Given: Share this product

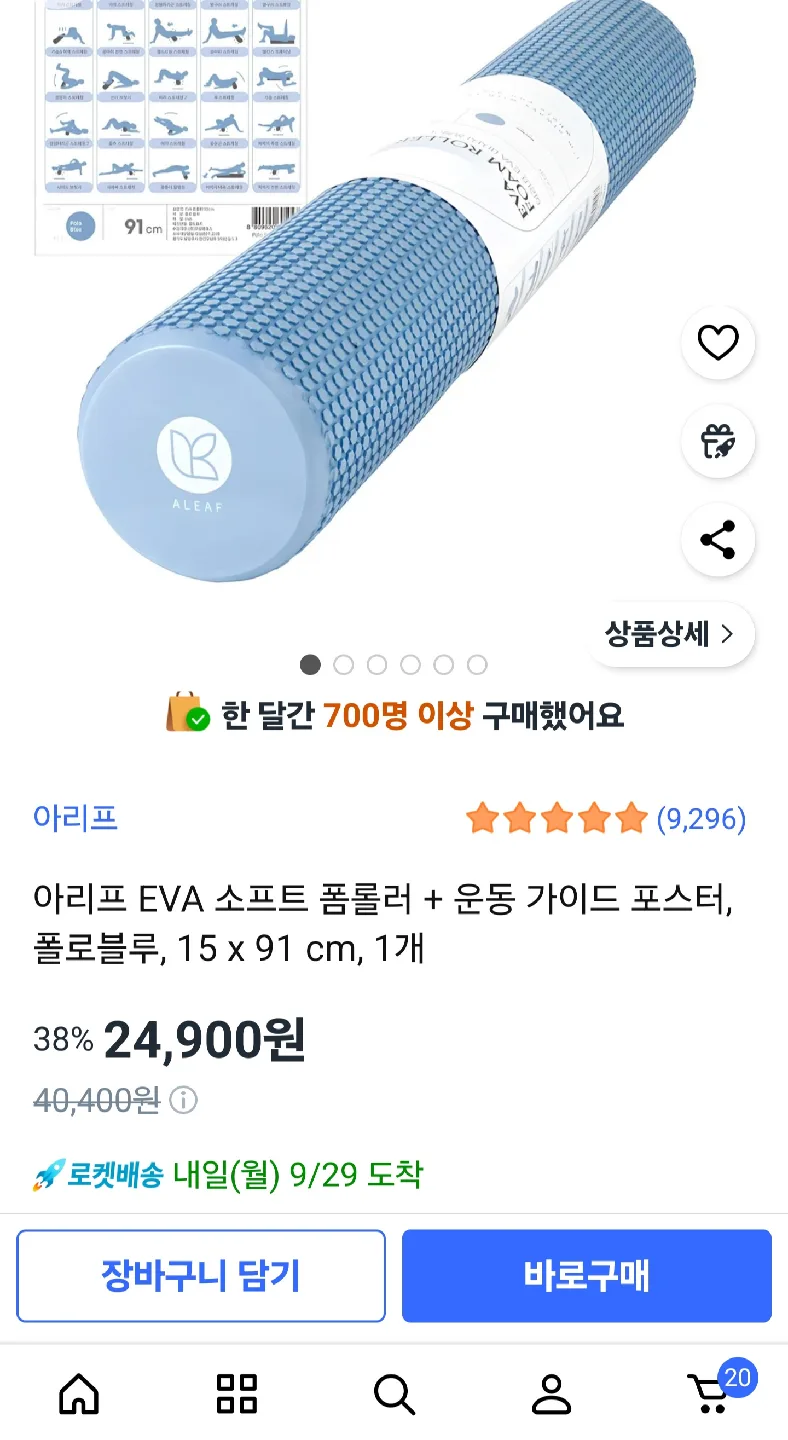Looking at the screenshot, I should (x=717, y=540).
